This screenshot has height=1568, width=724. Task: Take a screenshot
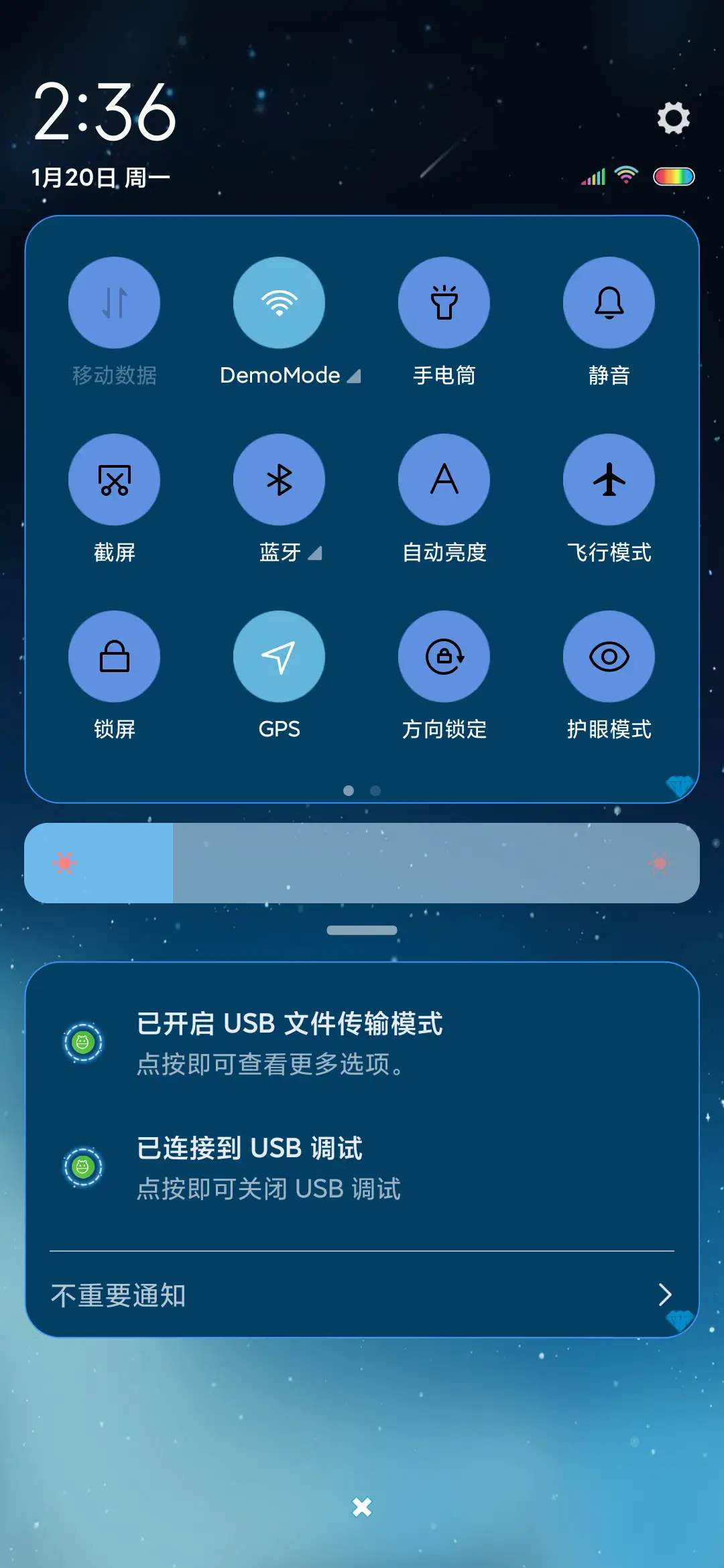point(114,480)
